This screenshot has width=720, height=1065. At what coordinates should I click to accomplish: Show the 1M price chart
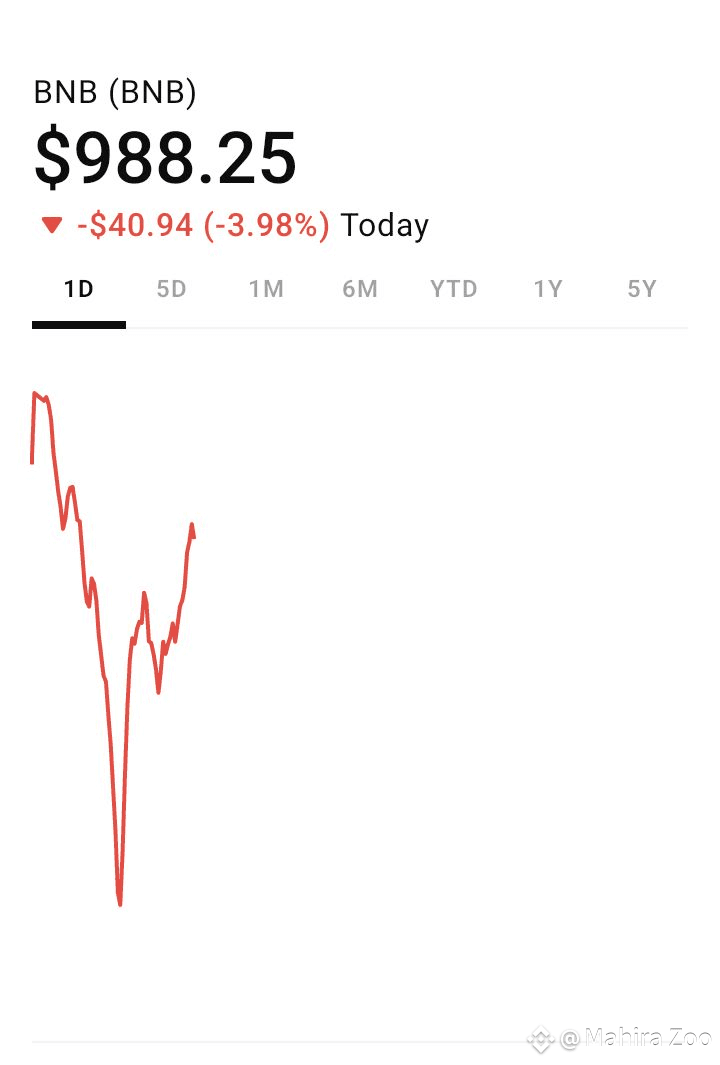pos(266,290)
